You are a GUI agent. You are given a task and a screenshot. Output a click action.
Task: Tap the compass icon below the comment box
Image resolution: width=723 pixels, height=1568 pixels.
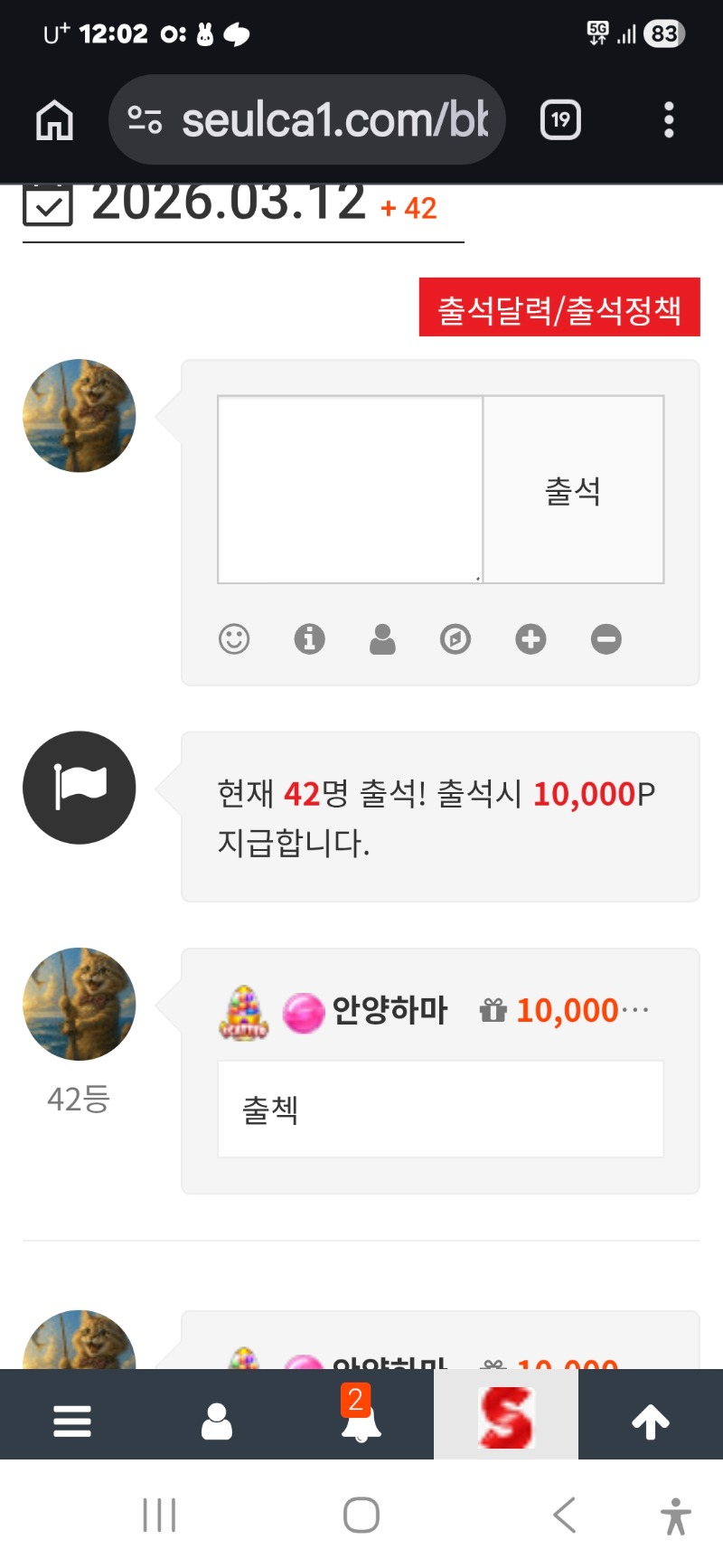point(455,639)
